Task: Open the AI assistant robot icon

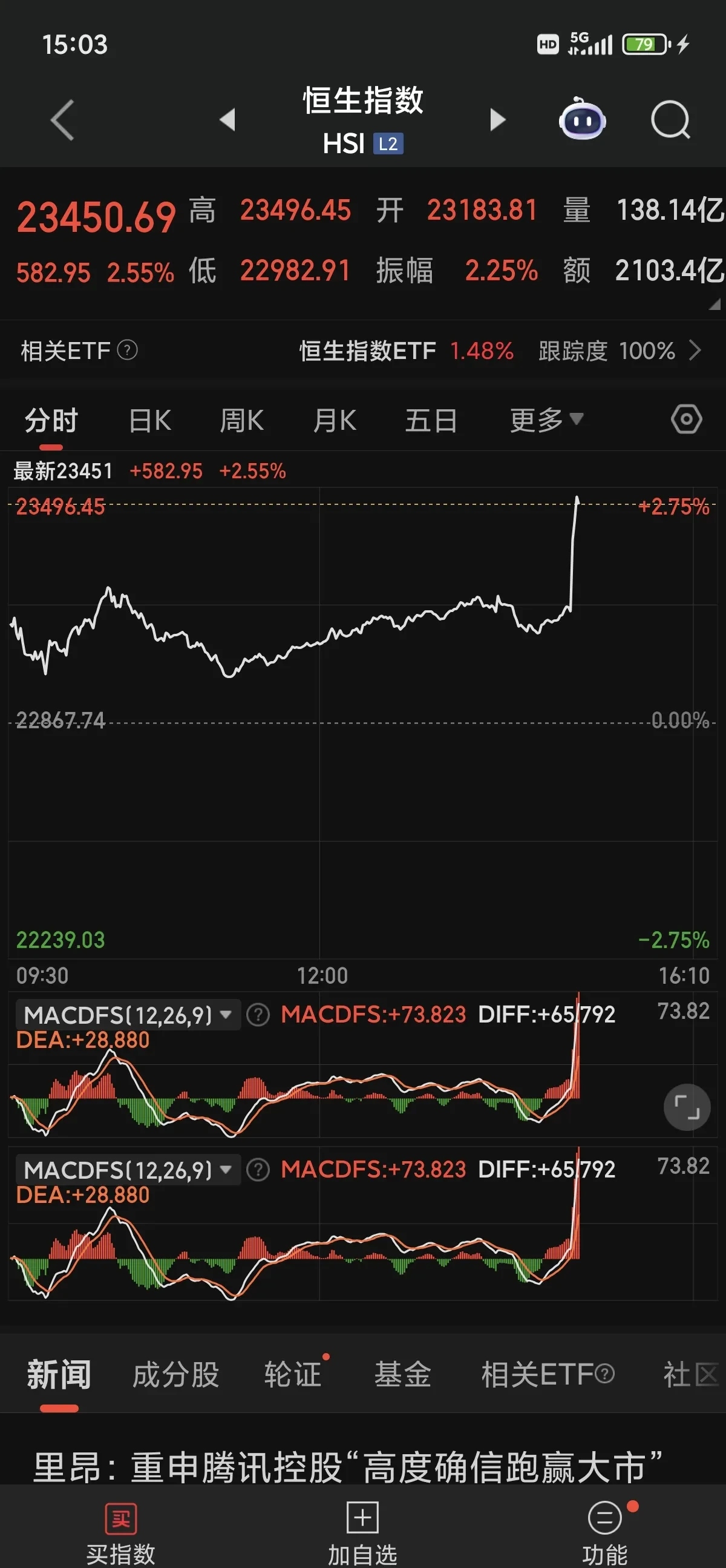Action: point(583,120)
